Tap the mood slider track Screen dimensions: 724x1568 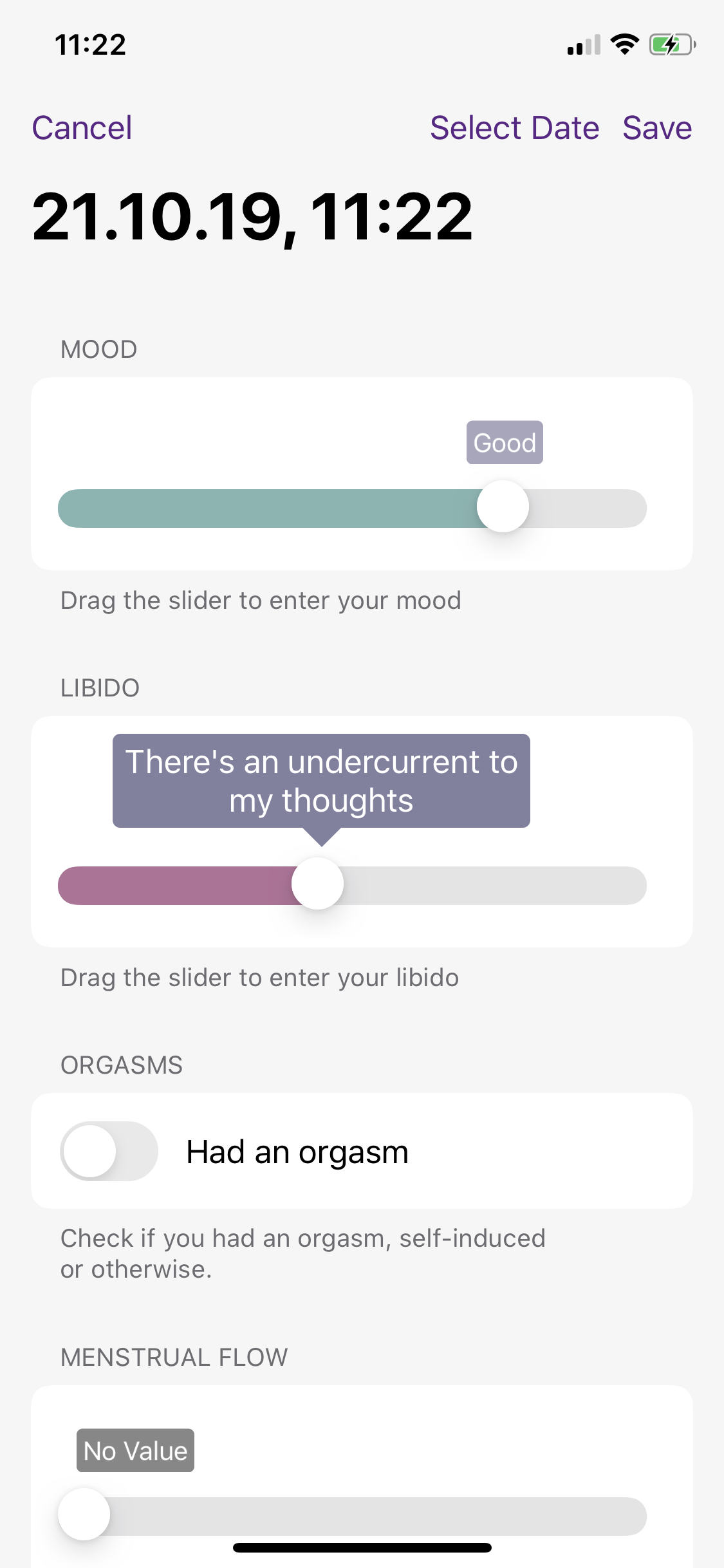pos(352,508)
